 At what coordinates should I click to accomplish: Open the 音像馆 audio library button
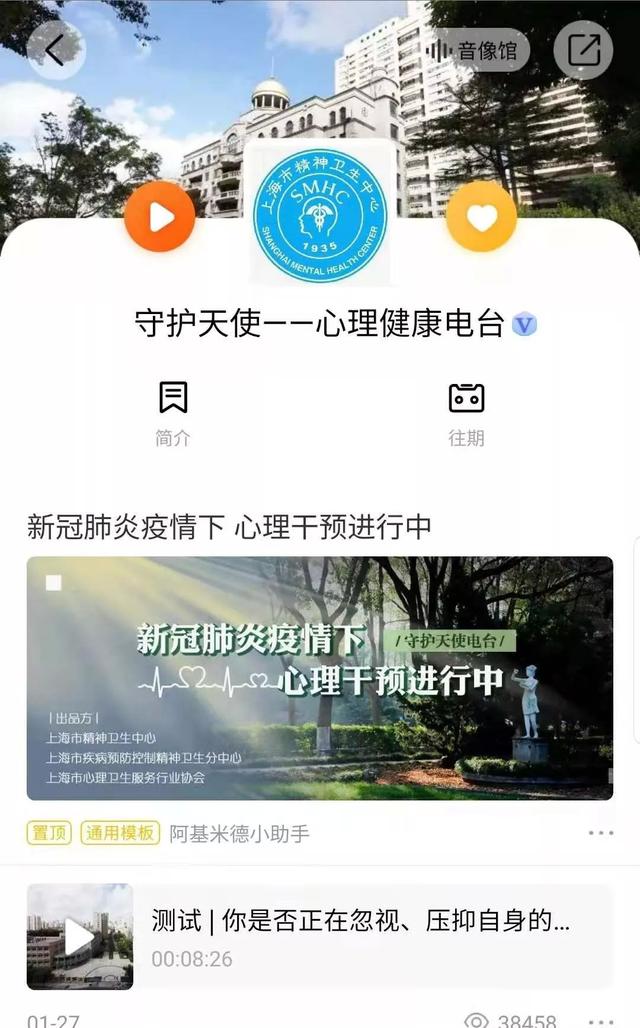pos(476,50)
